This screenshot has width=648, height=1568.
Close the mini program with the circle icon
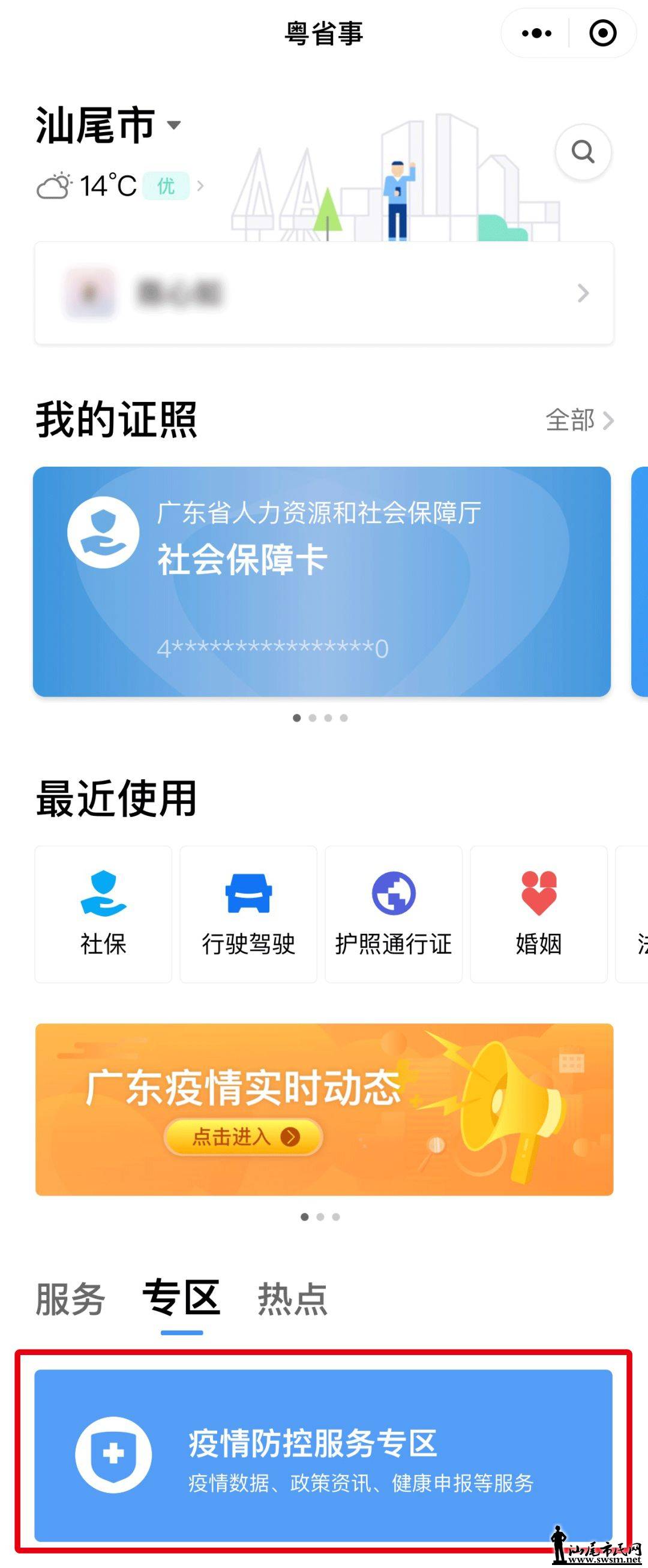point(602,34)
